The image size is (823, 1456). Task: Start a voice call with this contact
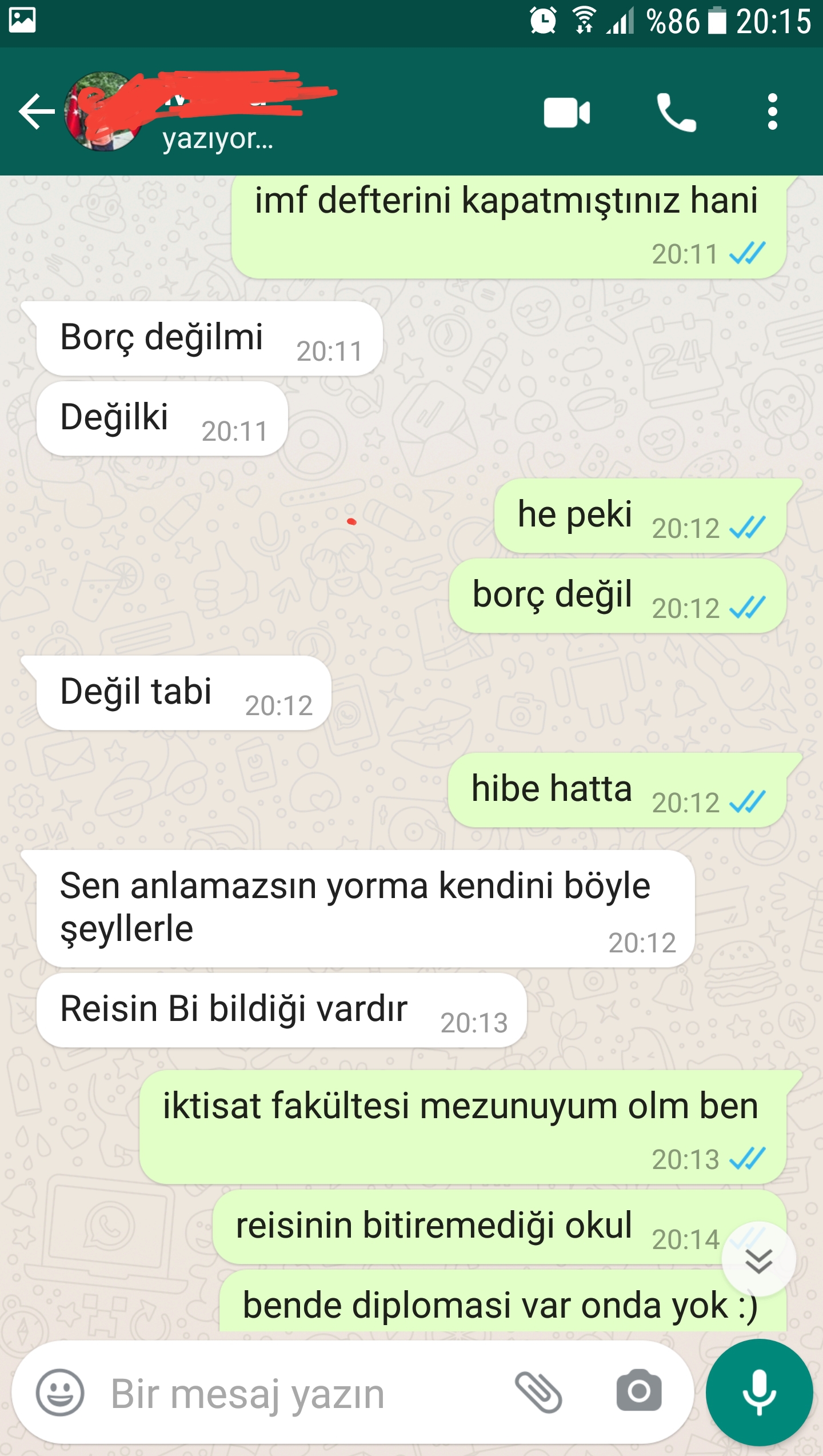click(676, 113)
